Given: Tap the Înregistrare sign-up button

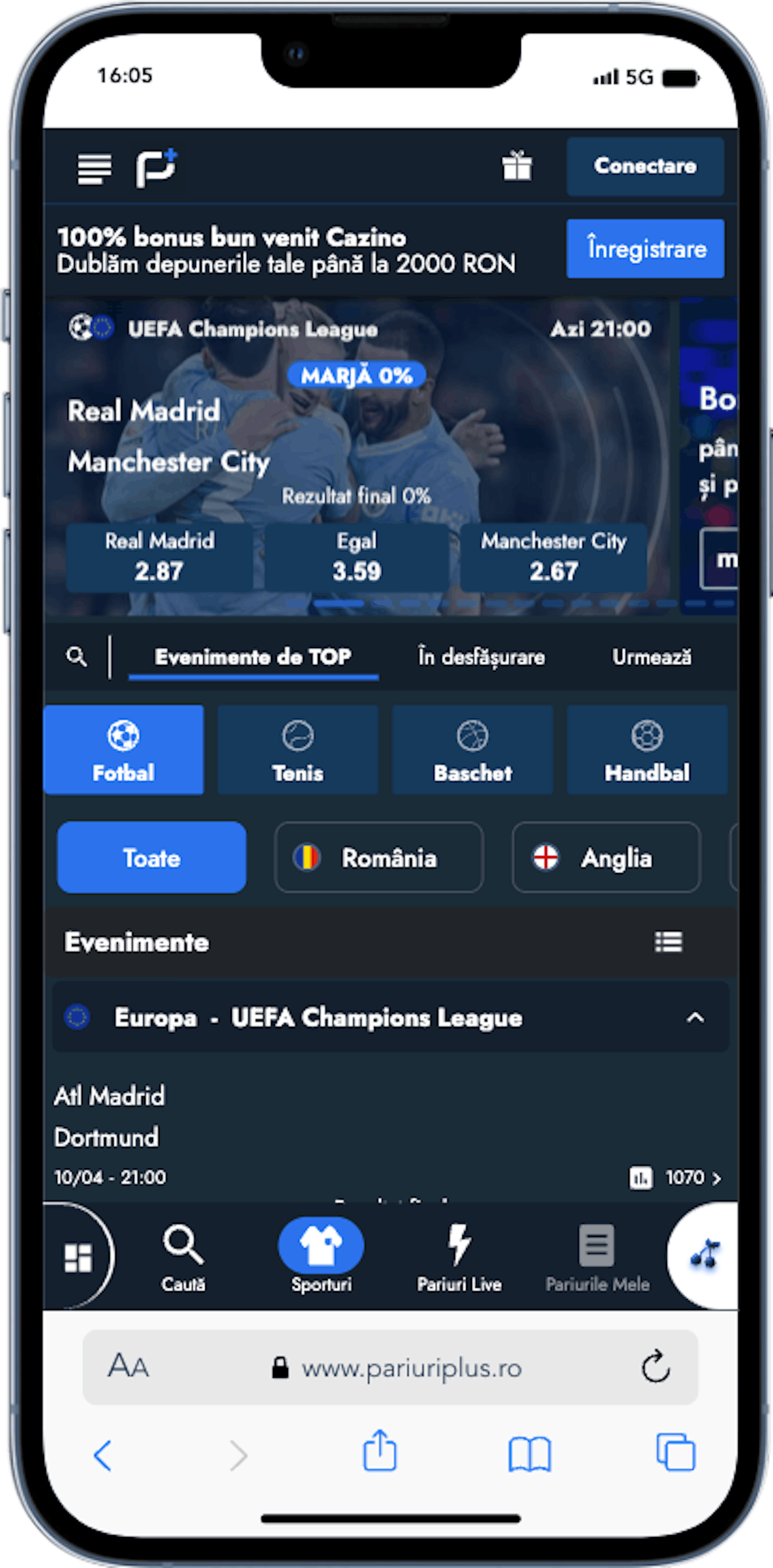Looking at the screenshot, I should tap(645, 249).
